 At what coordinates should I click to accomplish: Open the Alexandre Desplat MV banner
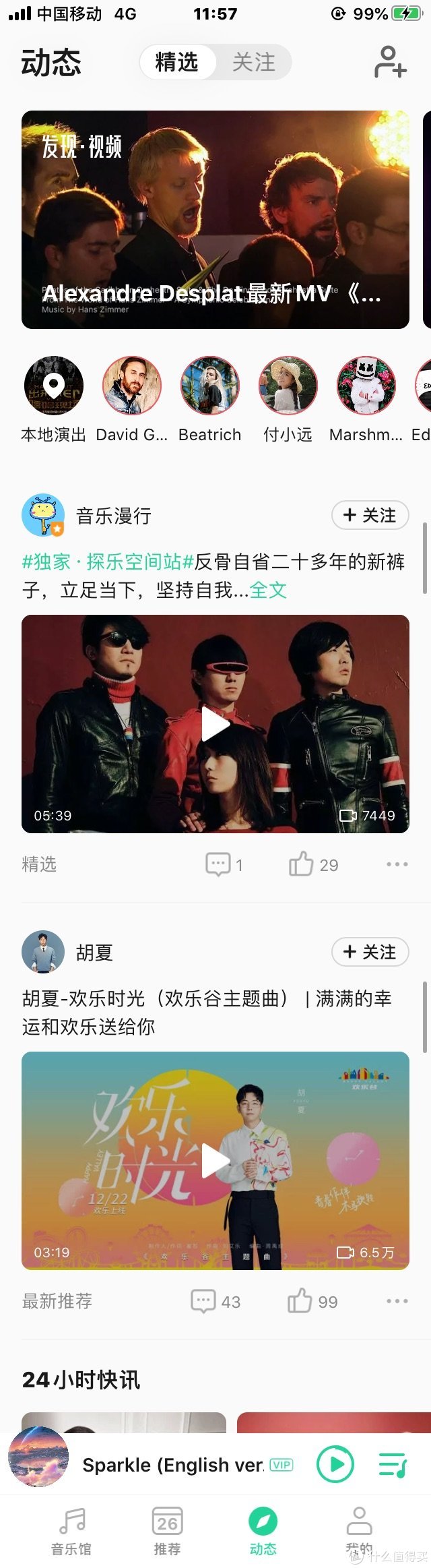215,219
